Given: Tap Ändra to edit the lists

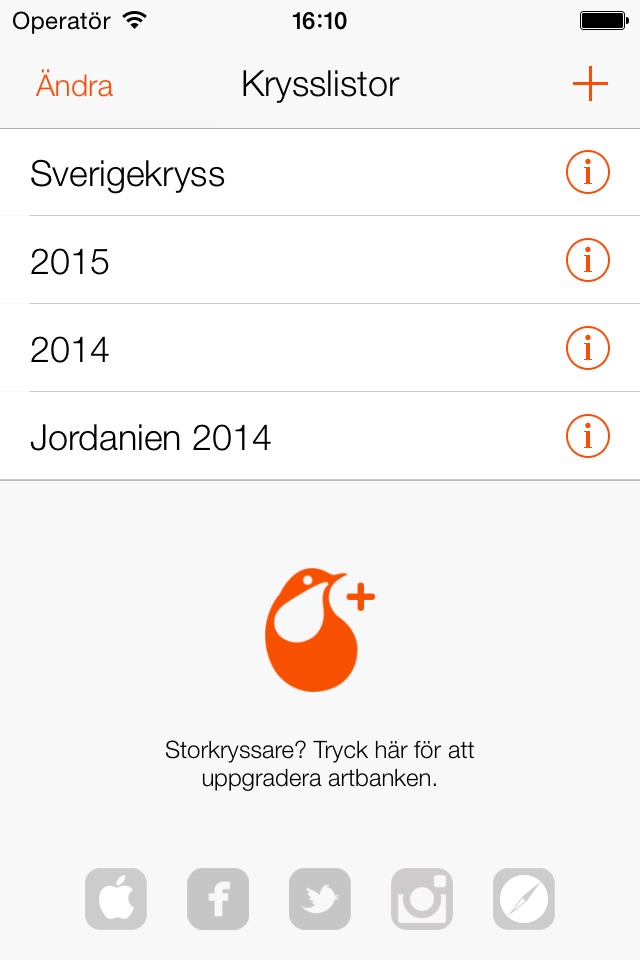Looking at the screenshot, I should [x=74, y=85].
